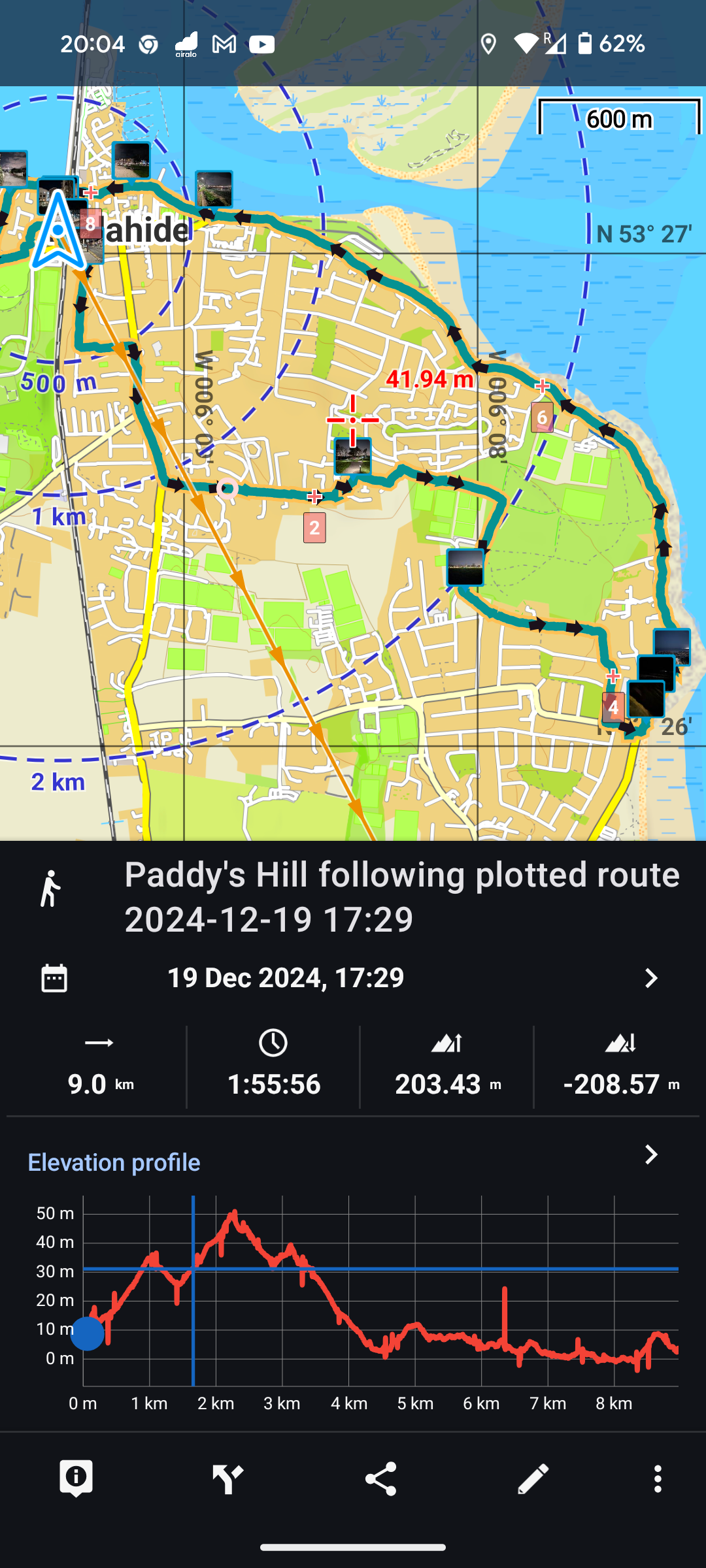This screenshot has height=1568, width=706.
Task: Share this recorded track
Action: pos(380,1478)
